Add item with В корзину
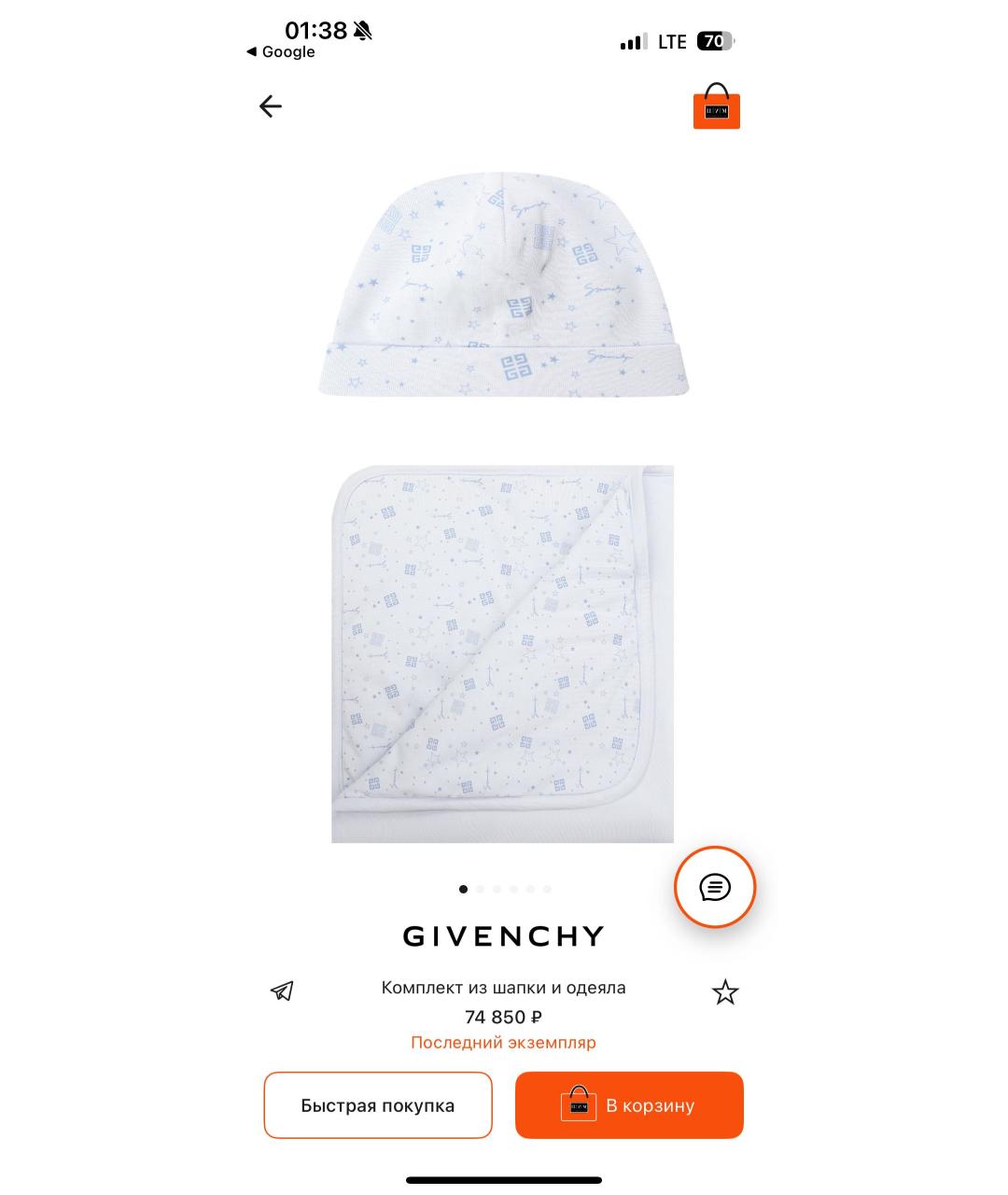Viewport: 1008px width, 1195px height. click(x=629, y=1105)
